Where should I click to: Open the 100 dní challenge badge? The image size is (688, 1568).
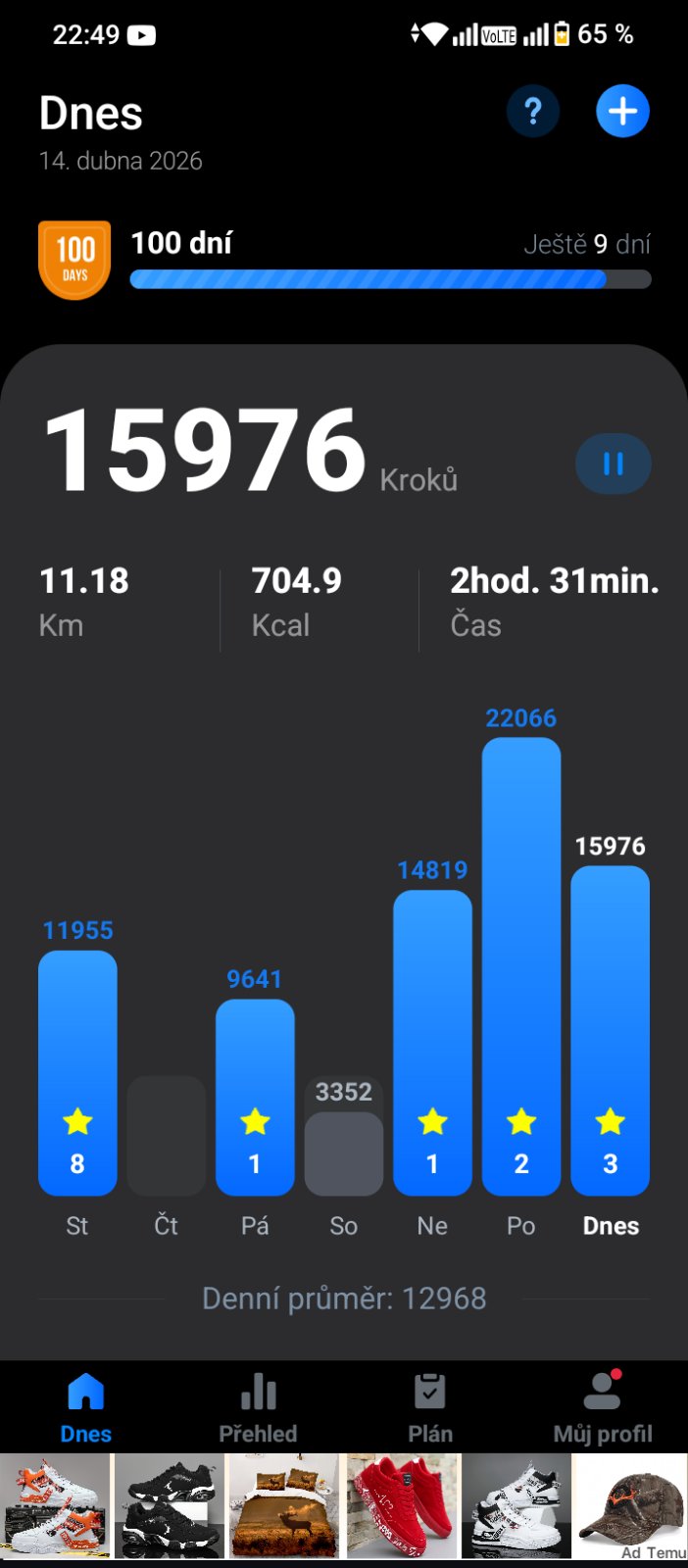click(x=74, y=260)
